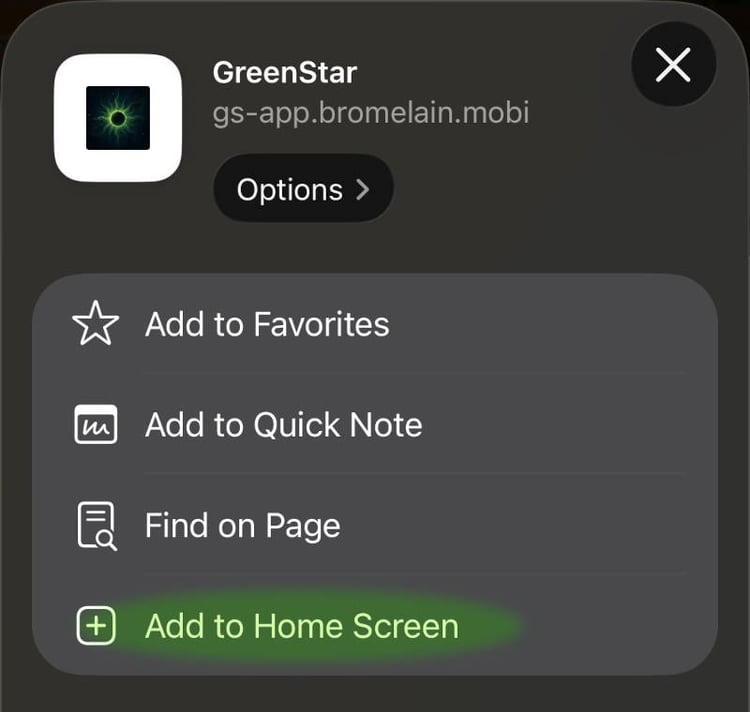Add GreenStar to Favorites
The image size is (750, 712).
[267, 325]
